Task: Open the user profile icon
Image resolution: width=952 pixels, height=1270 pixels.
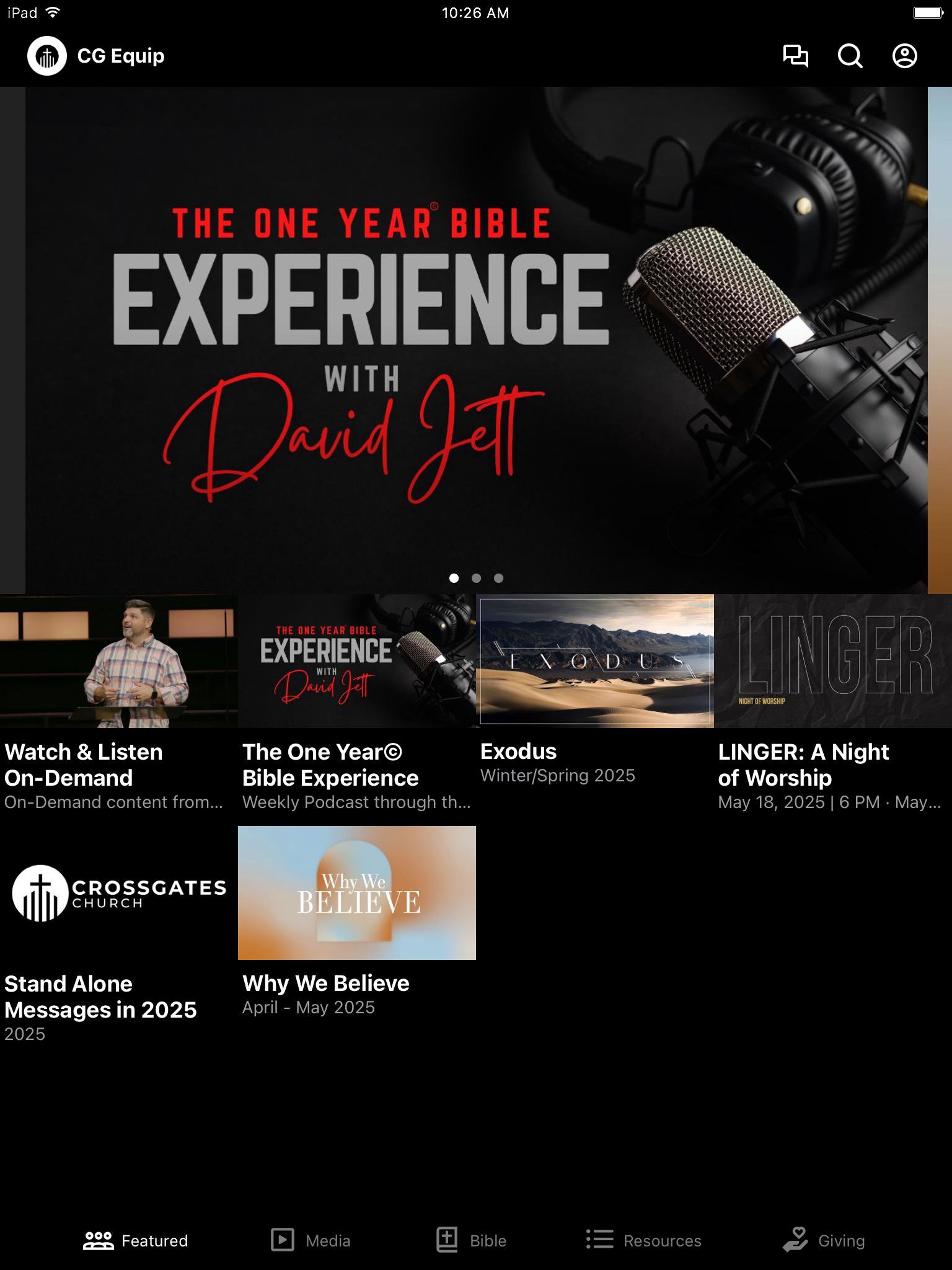Action: coord(904,56)
